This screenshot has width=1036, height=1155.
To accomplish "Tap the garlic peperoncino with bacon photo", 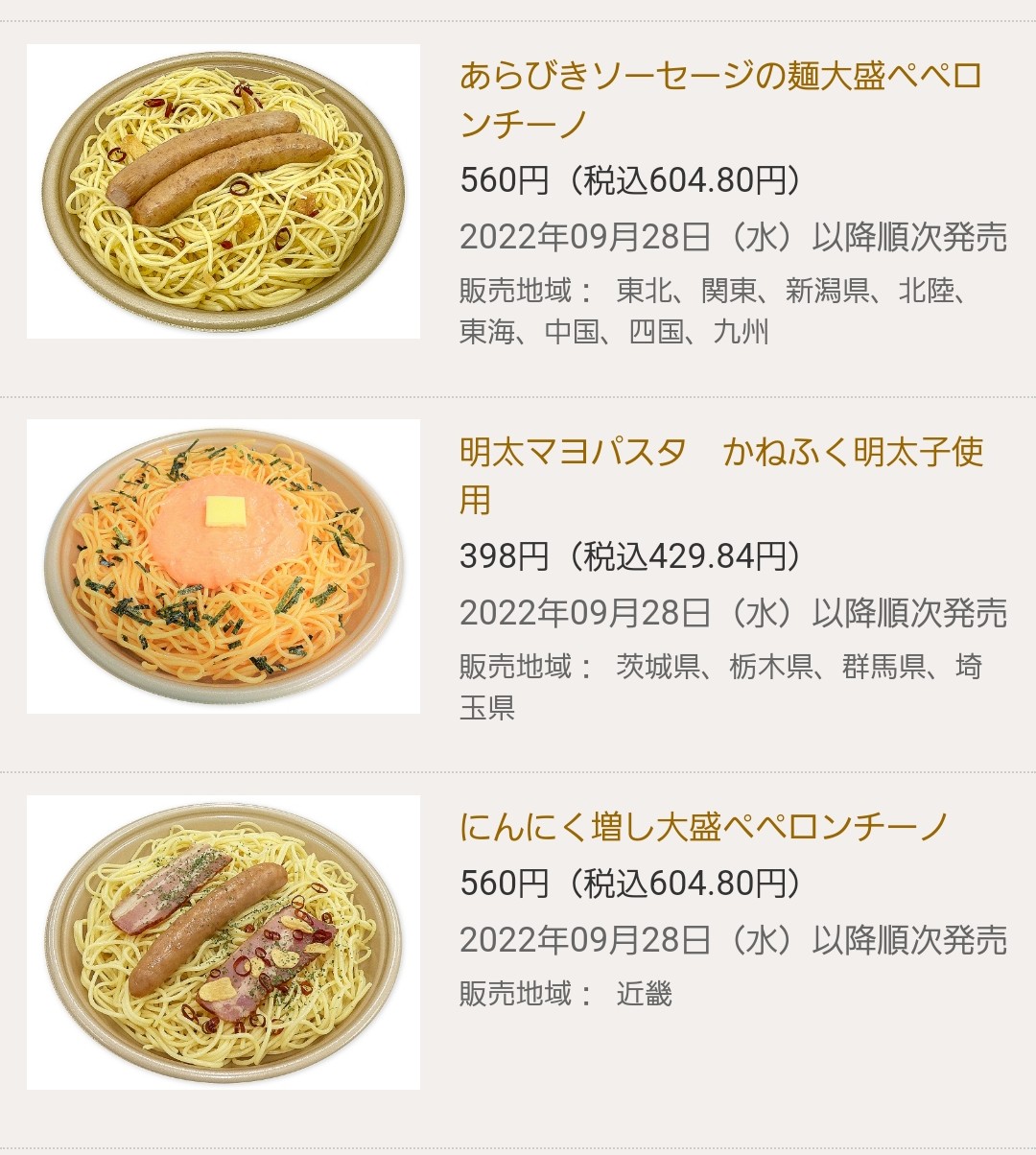I will [x=224, y=942].
